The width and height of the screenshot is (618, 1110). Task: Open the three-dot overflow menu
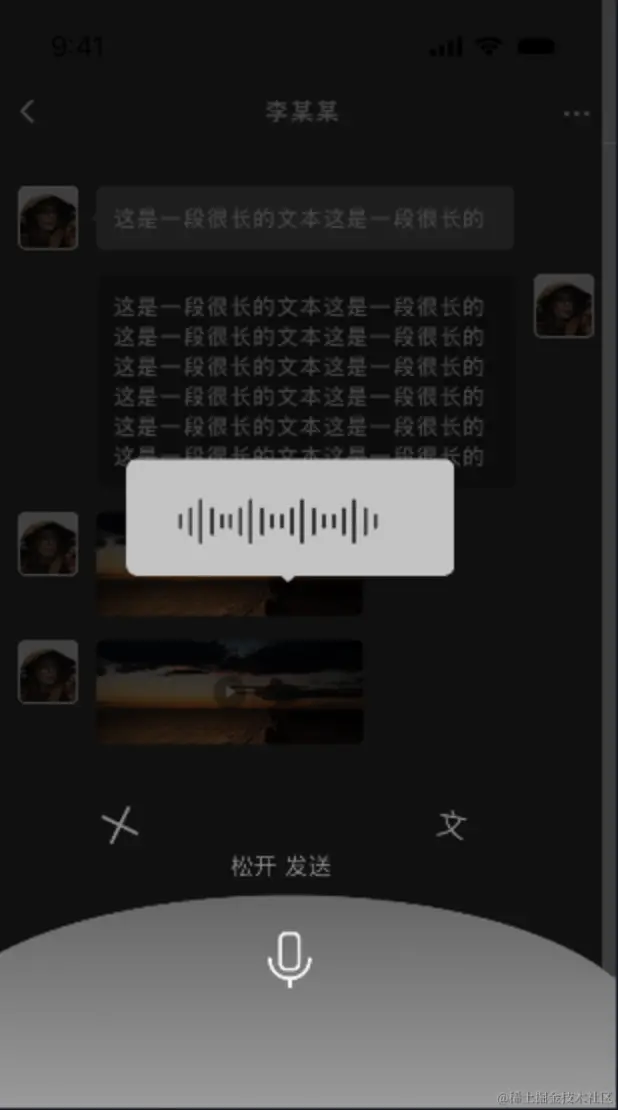click(x=576, y=114)
